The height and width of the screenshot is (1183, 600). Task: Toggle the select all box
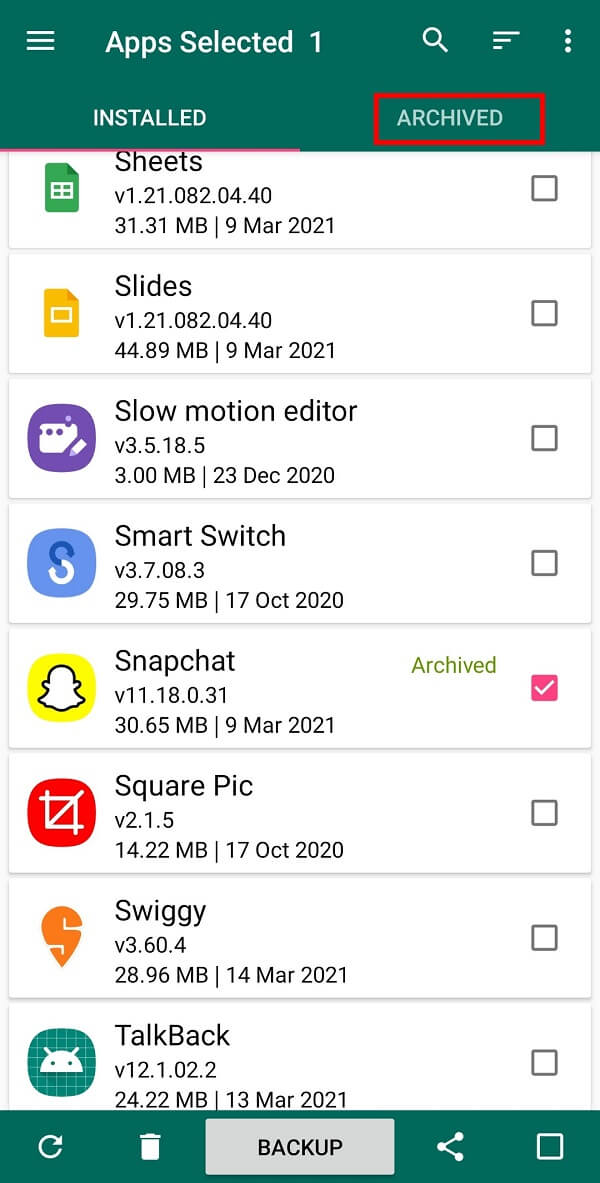tap(550, 1147)
